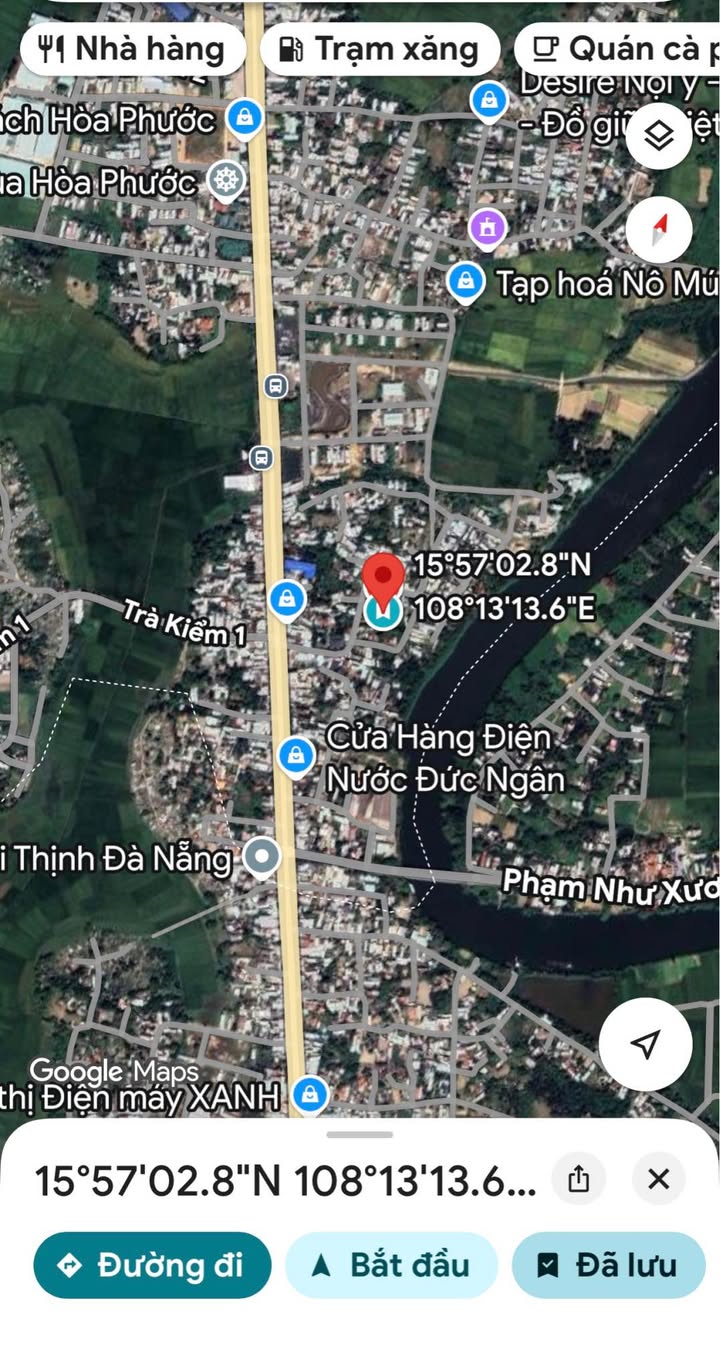Image resolution: width=720 pixels, height=1369 pixels.
Task: Open Tạp hoá Nô Mứt place marker
Action: pyautogui.click(x=465, y=282)
